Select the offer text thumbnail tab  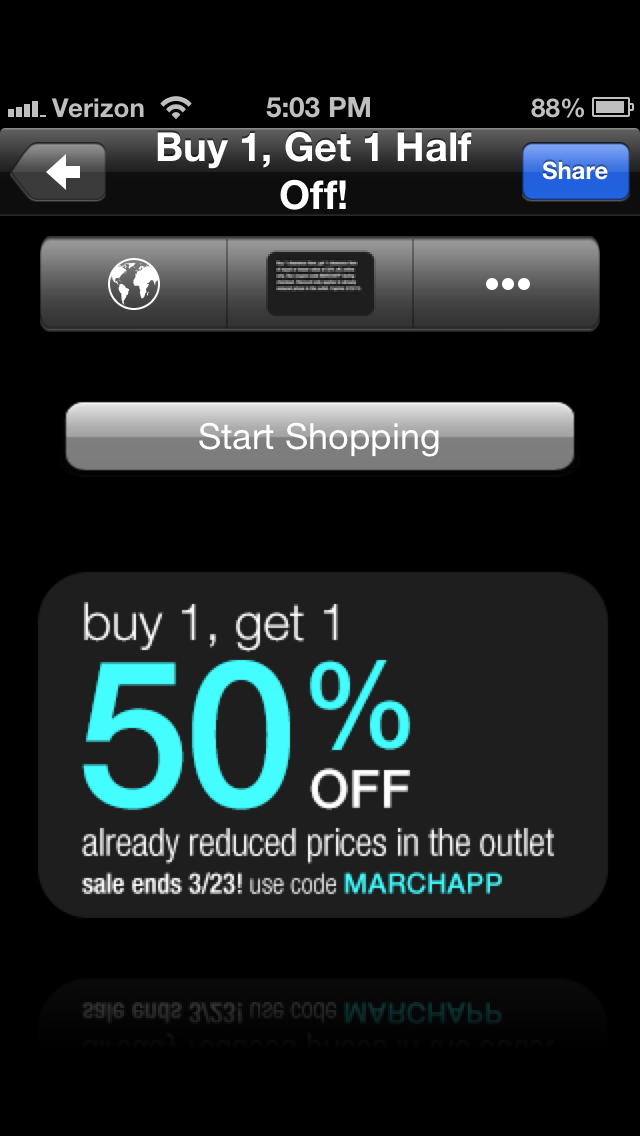click(x=320, y=284)
